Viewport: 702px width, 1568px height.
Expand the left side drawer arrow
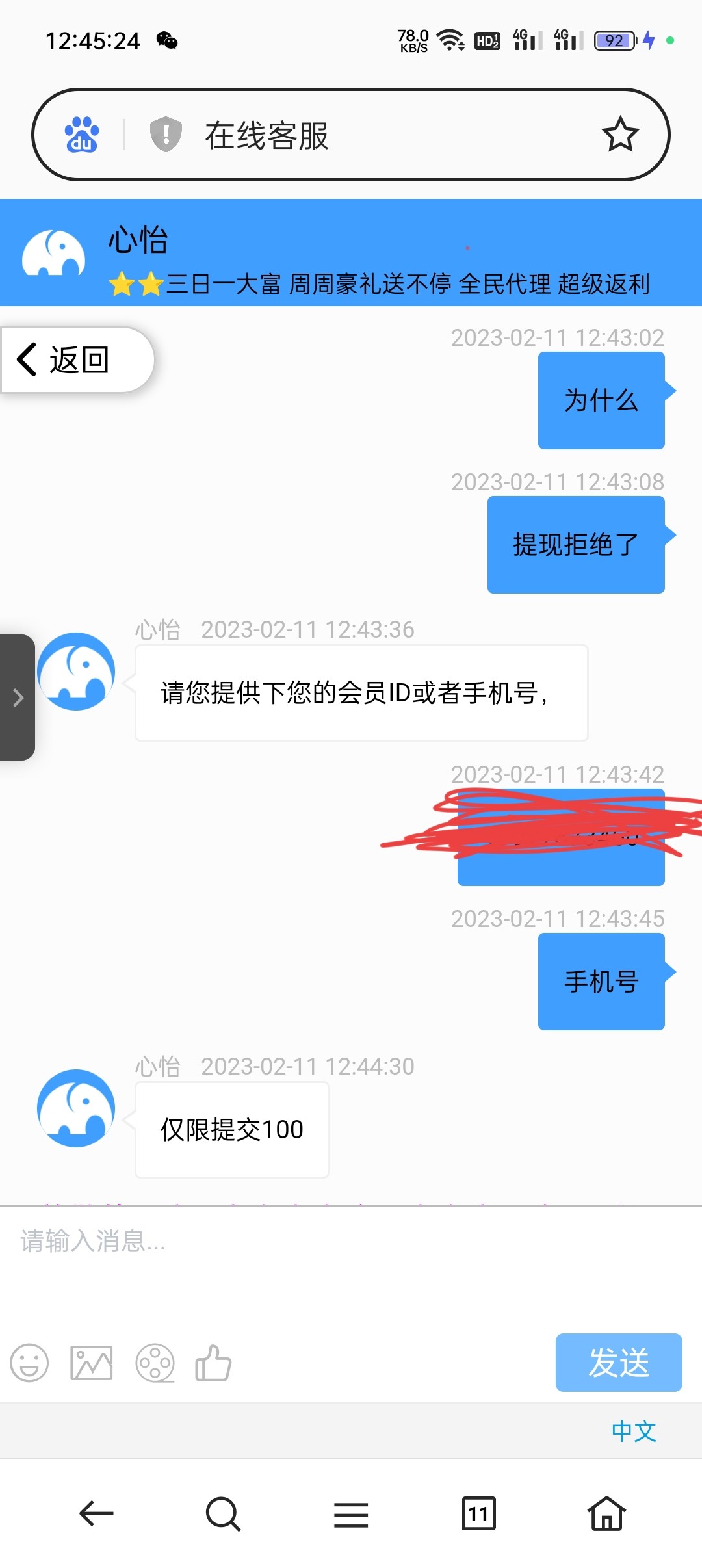coord(18,698)
